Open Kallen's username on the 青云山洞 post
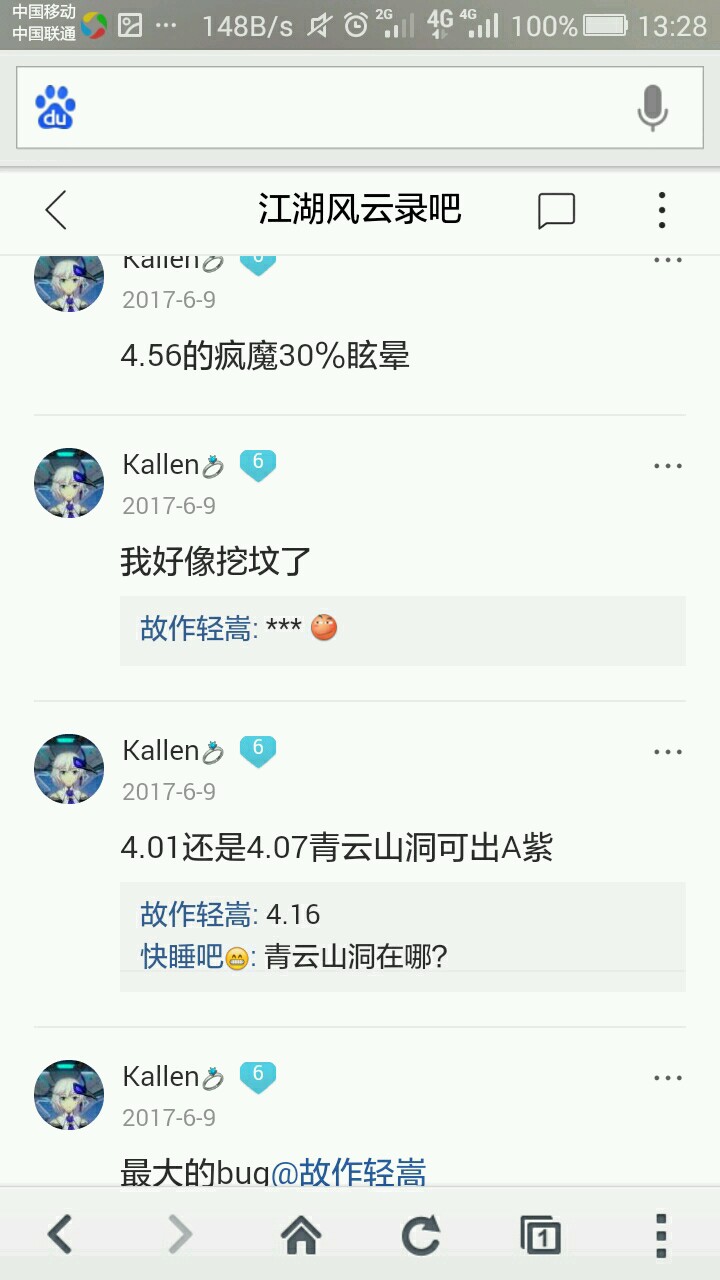 pyautogui.click(x=161, y=750)
